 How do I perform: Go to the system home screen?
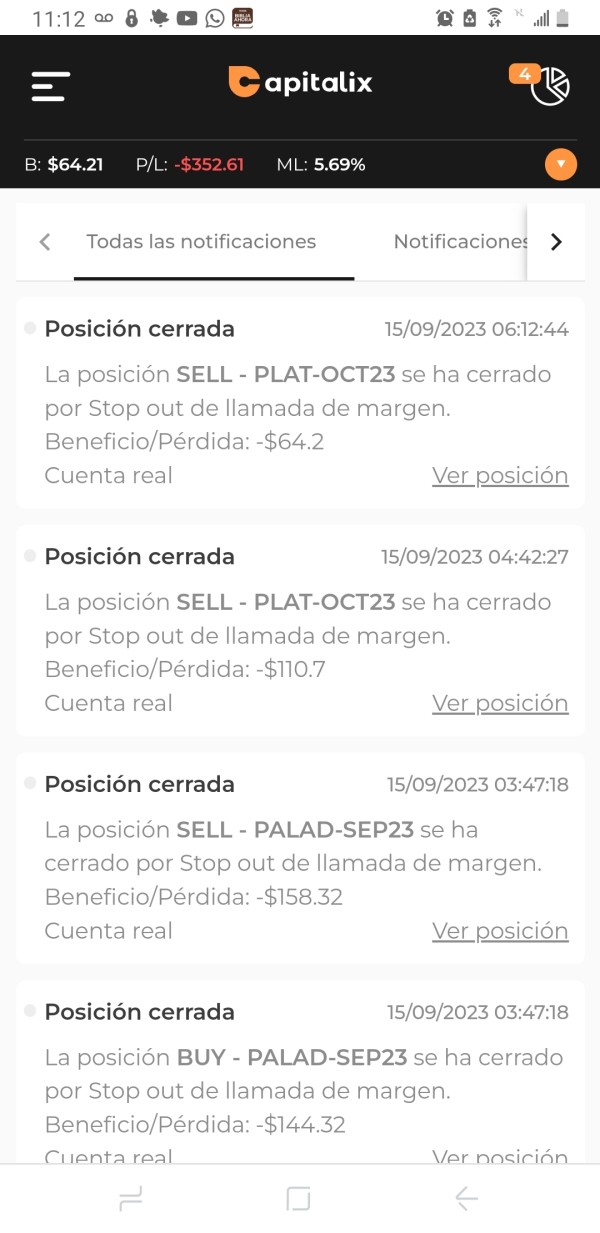point(299,1199)
